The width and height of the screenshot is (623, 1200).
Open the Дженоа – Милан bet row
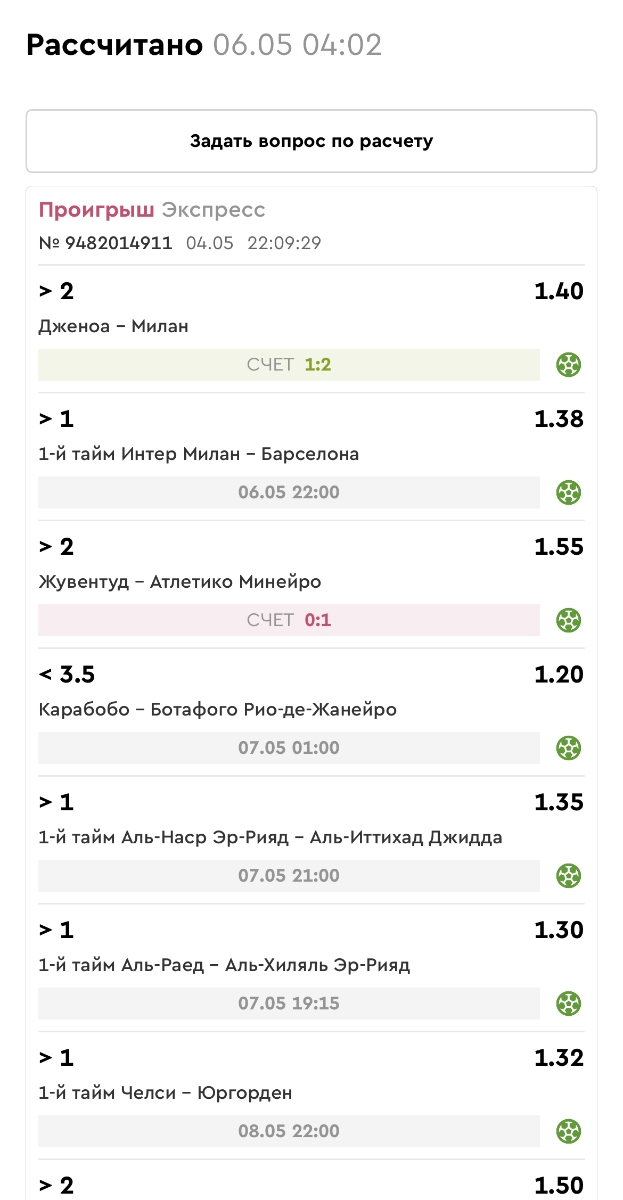(x=311, y=327)
